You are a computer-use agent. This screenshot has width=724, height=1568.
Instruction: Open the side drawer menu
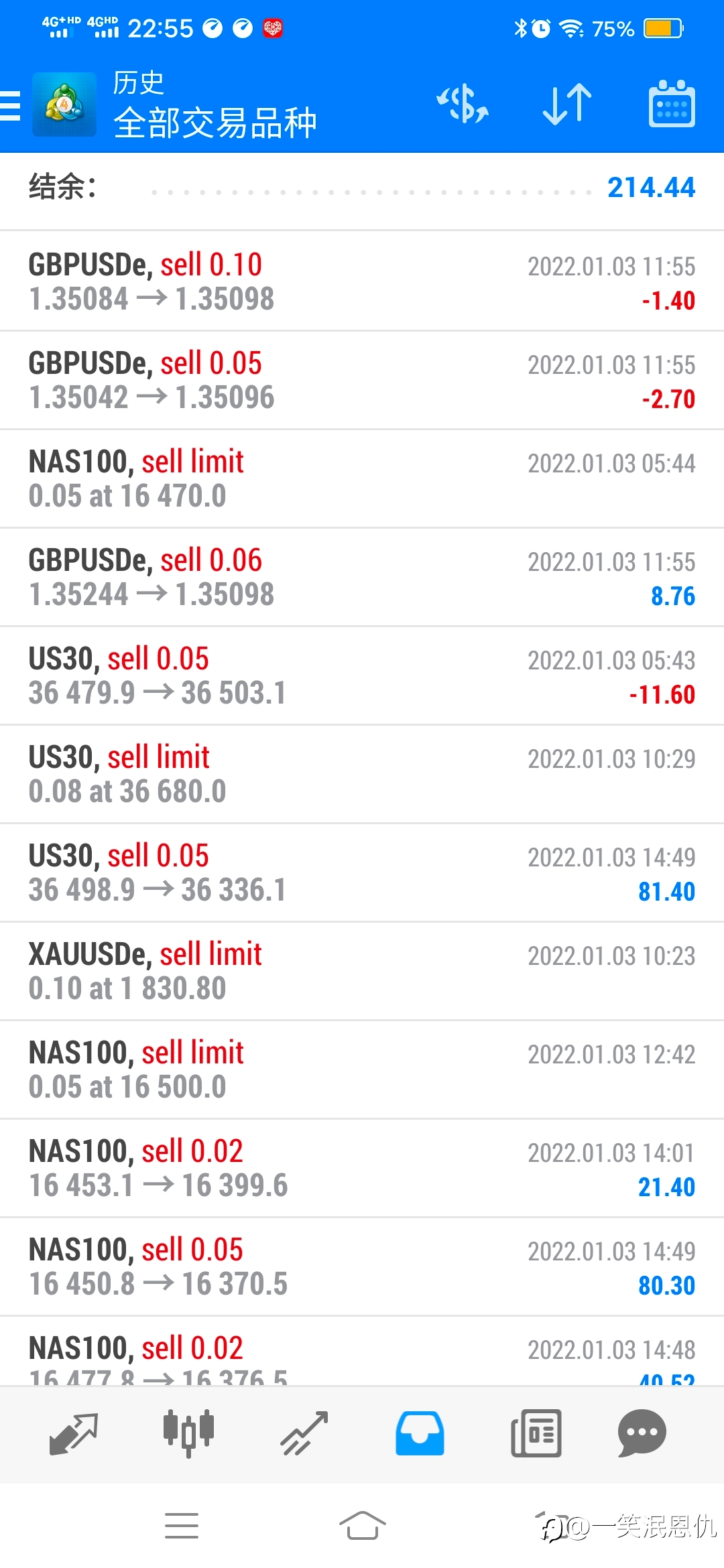(11, 105)
